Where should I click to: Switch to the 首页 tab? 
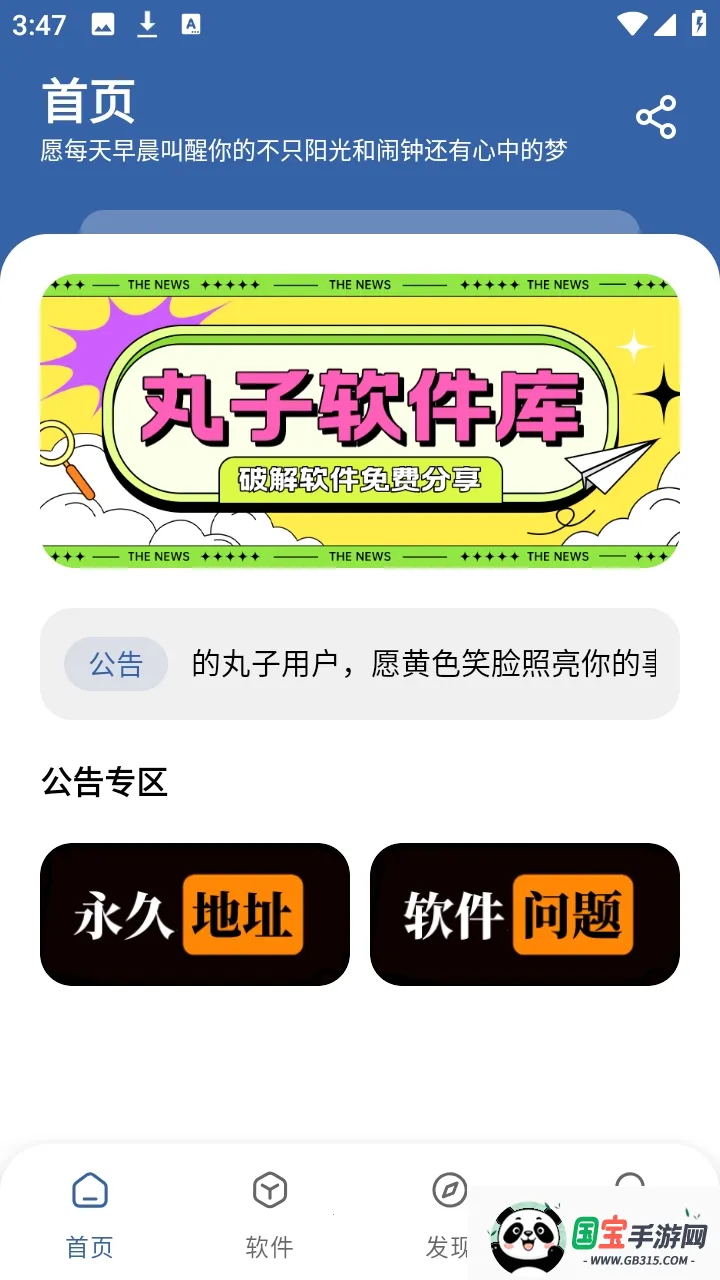click(90, 1215)
